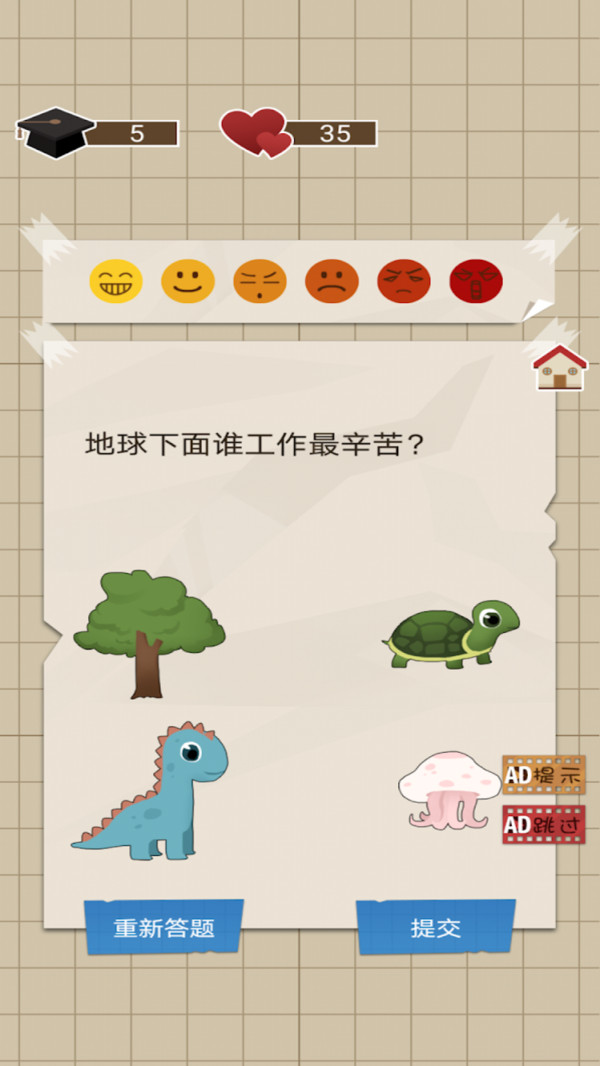This screenshot has height=1066, width=600.
Task: Tap 重新答题 to restart the question
Action: tap(164, 927)
